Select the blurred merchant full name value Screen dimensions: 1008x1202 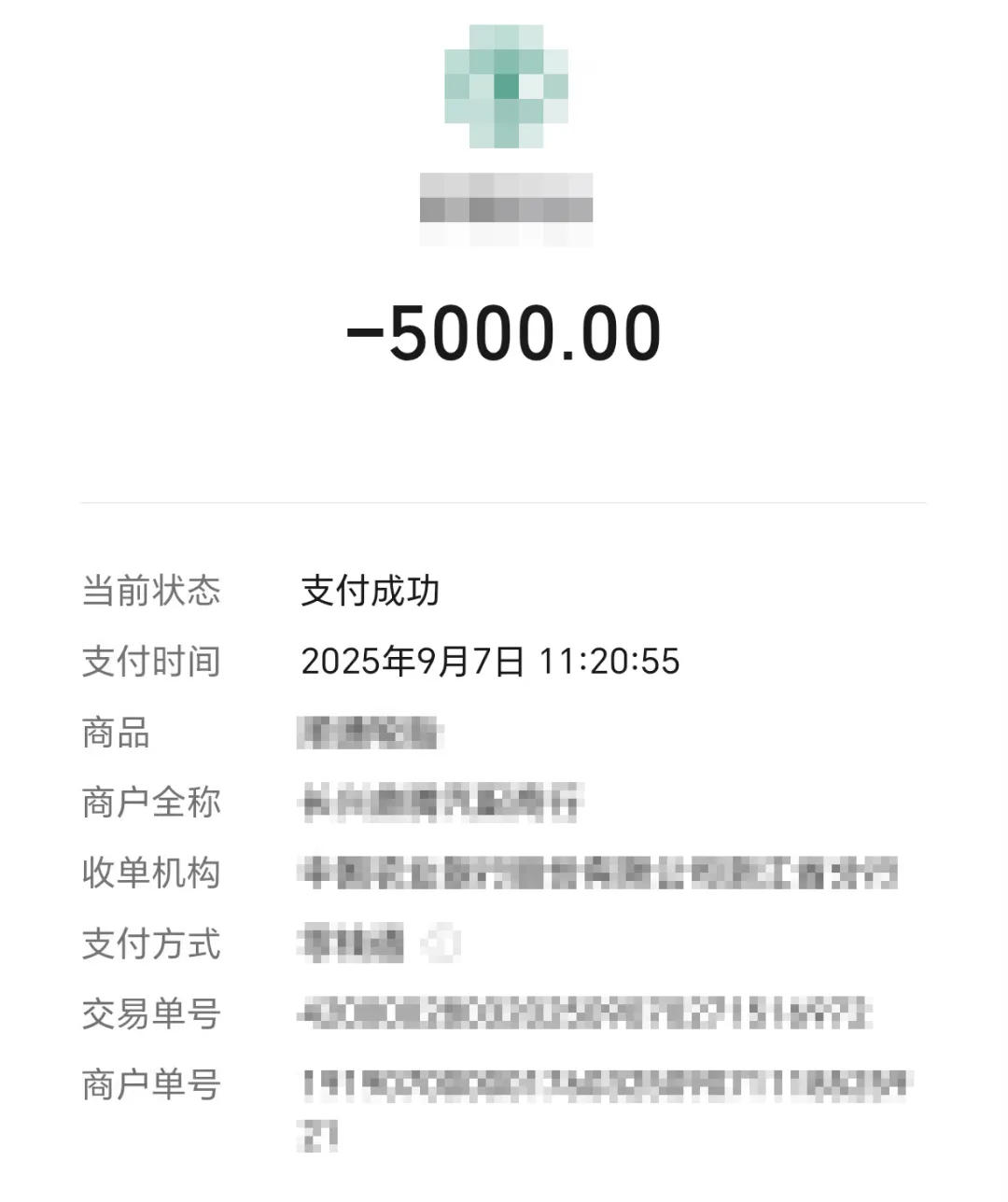click(439, 803)
